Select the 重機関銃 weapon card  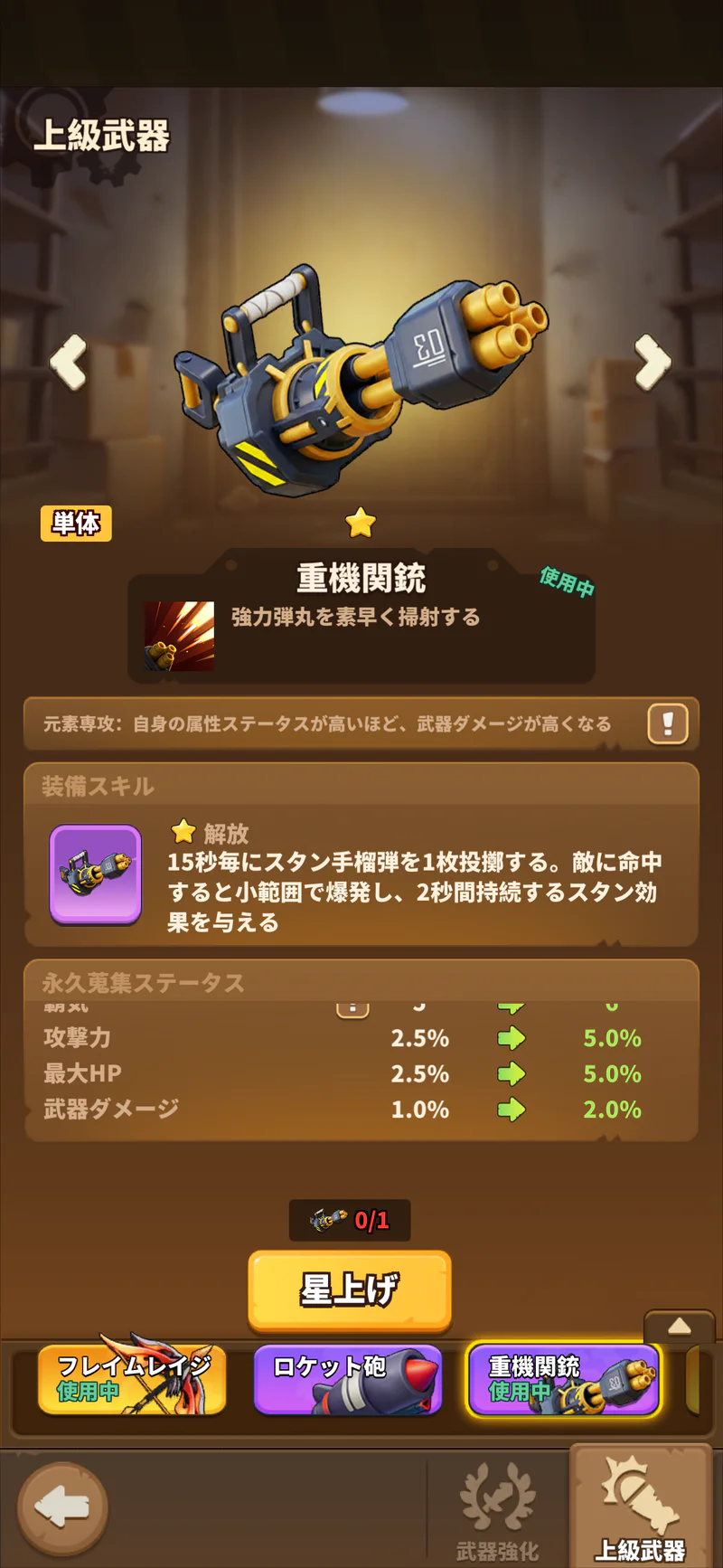pos(564,1379)
